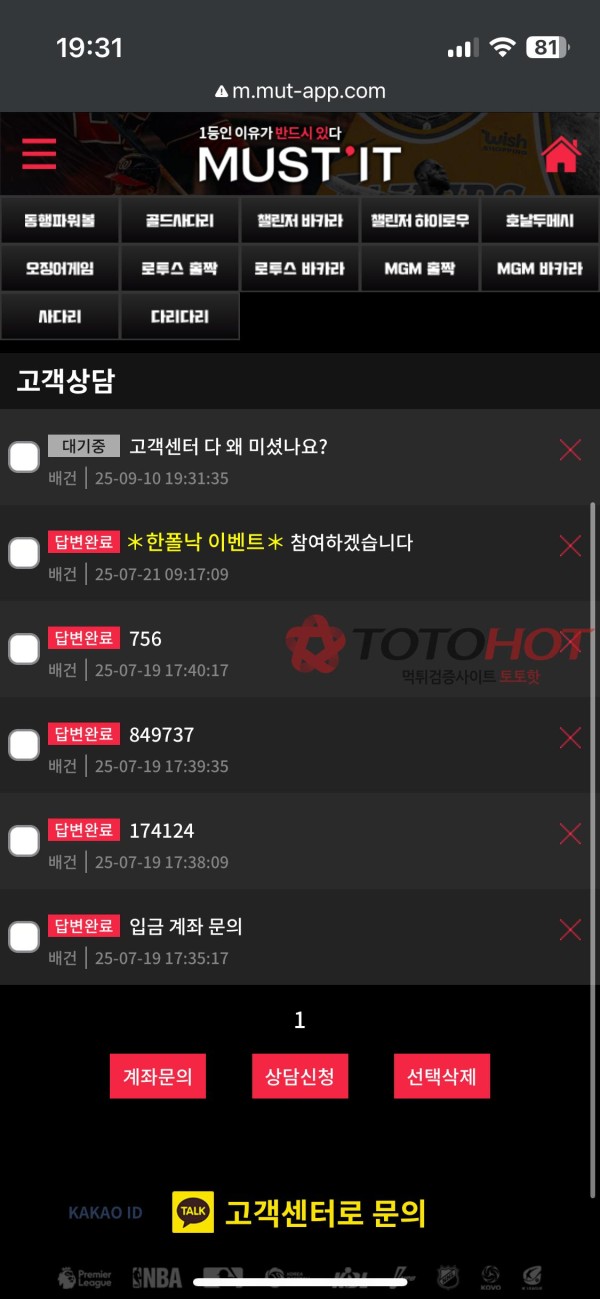Select the 골드사다리 game
The image size is (600, 1299).
pos(180,220)
